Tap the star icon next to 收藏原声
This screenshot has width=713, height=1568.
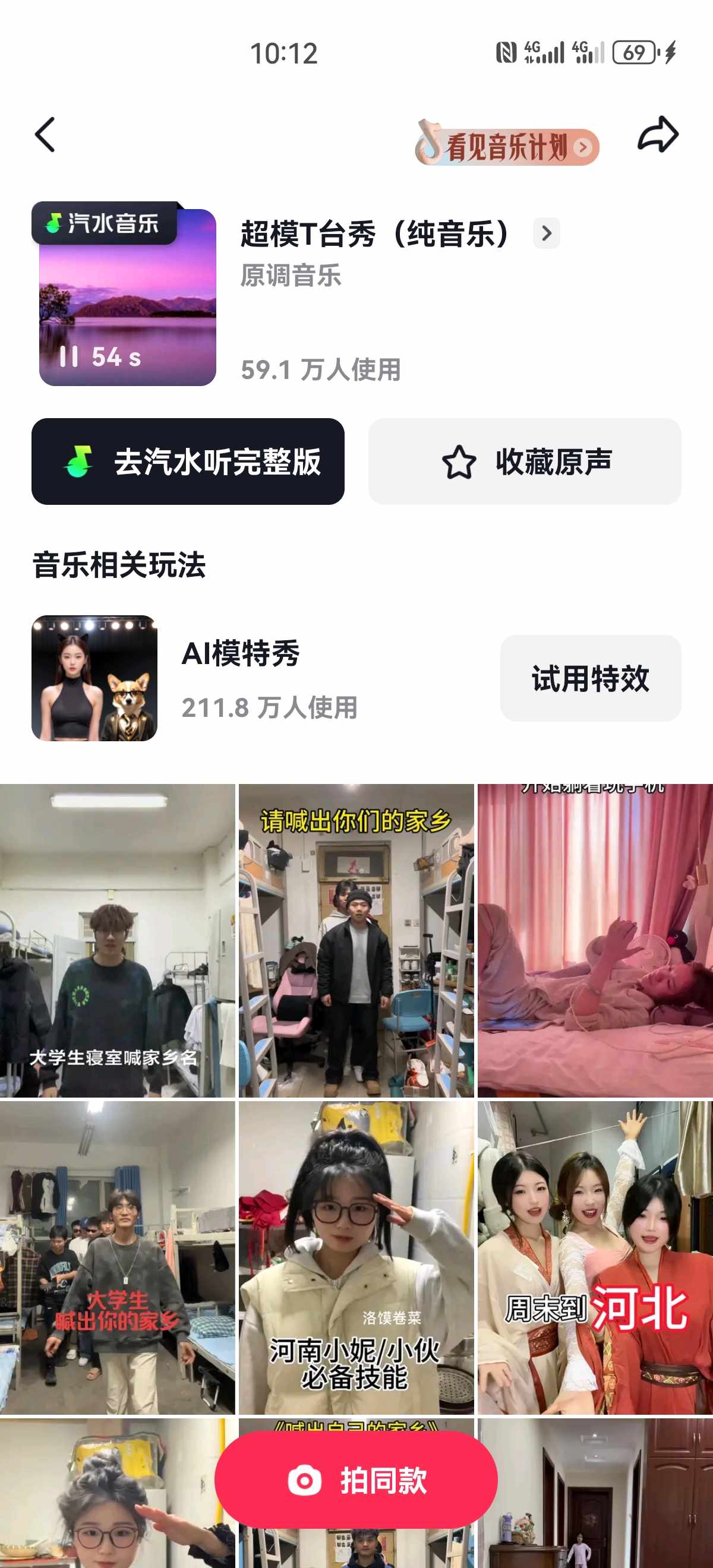click(459, 463)
